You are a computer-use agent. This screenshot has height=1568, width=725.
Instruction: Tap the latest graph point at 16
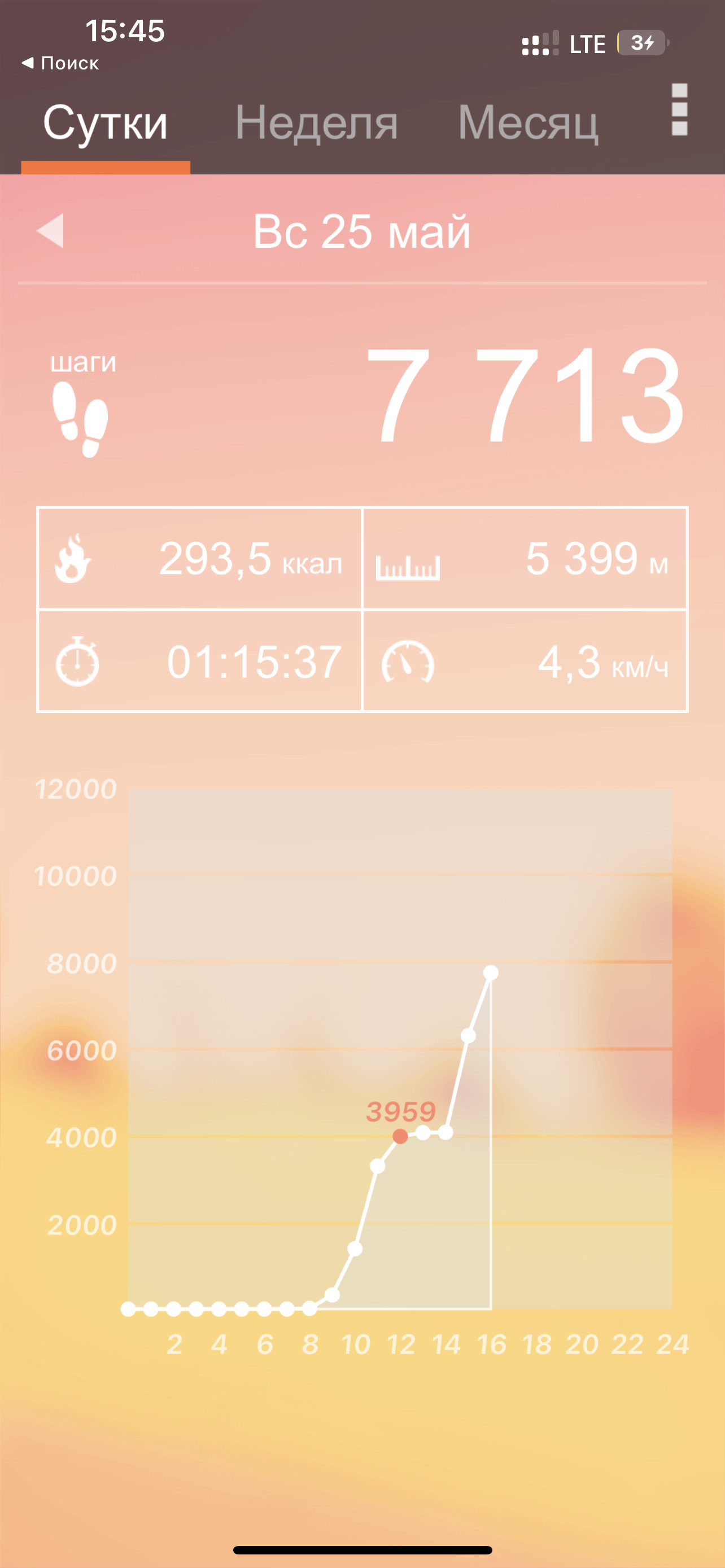coord(491,973)
